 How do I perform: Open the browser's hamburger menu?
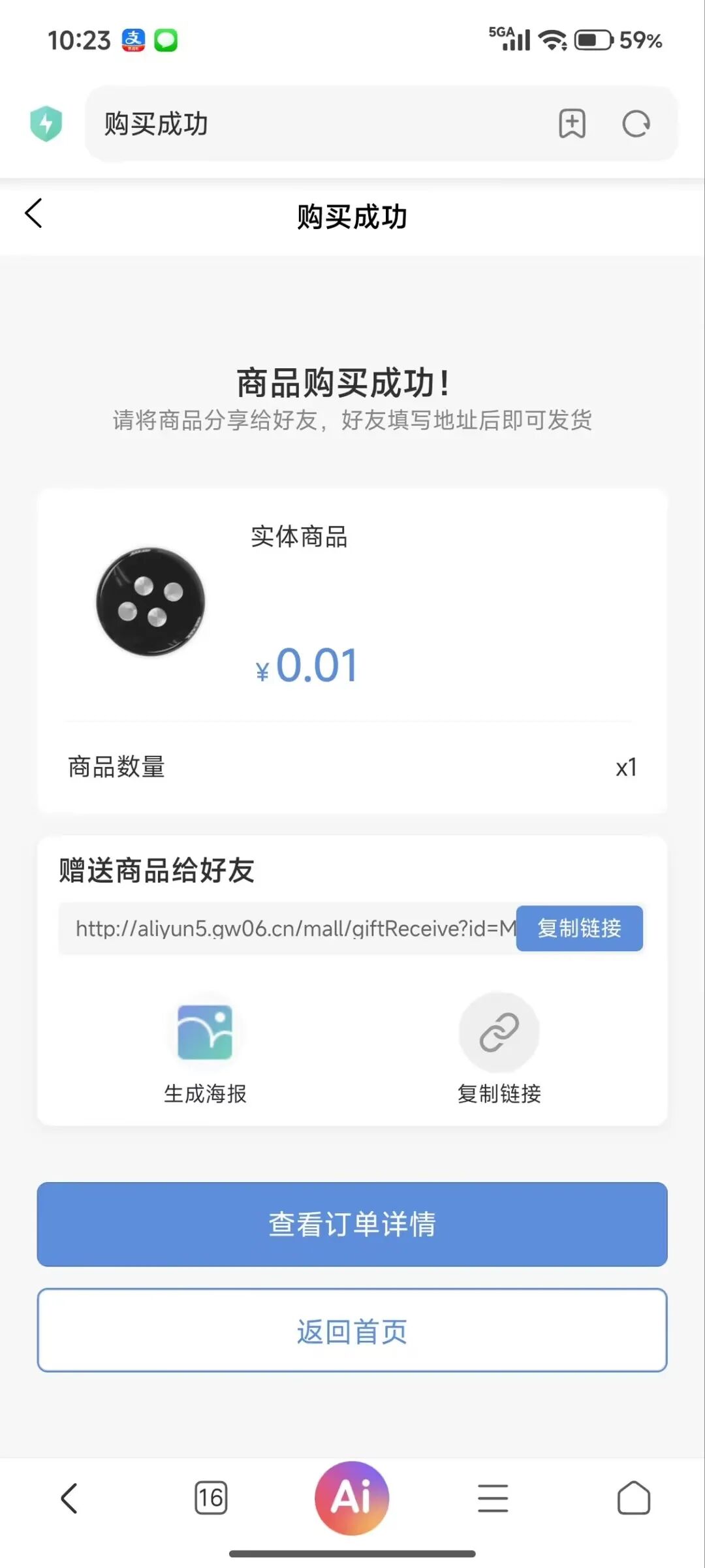493,1498
